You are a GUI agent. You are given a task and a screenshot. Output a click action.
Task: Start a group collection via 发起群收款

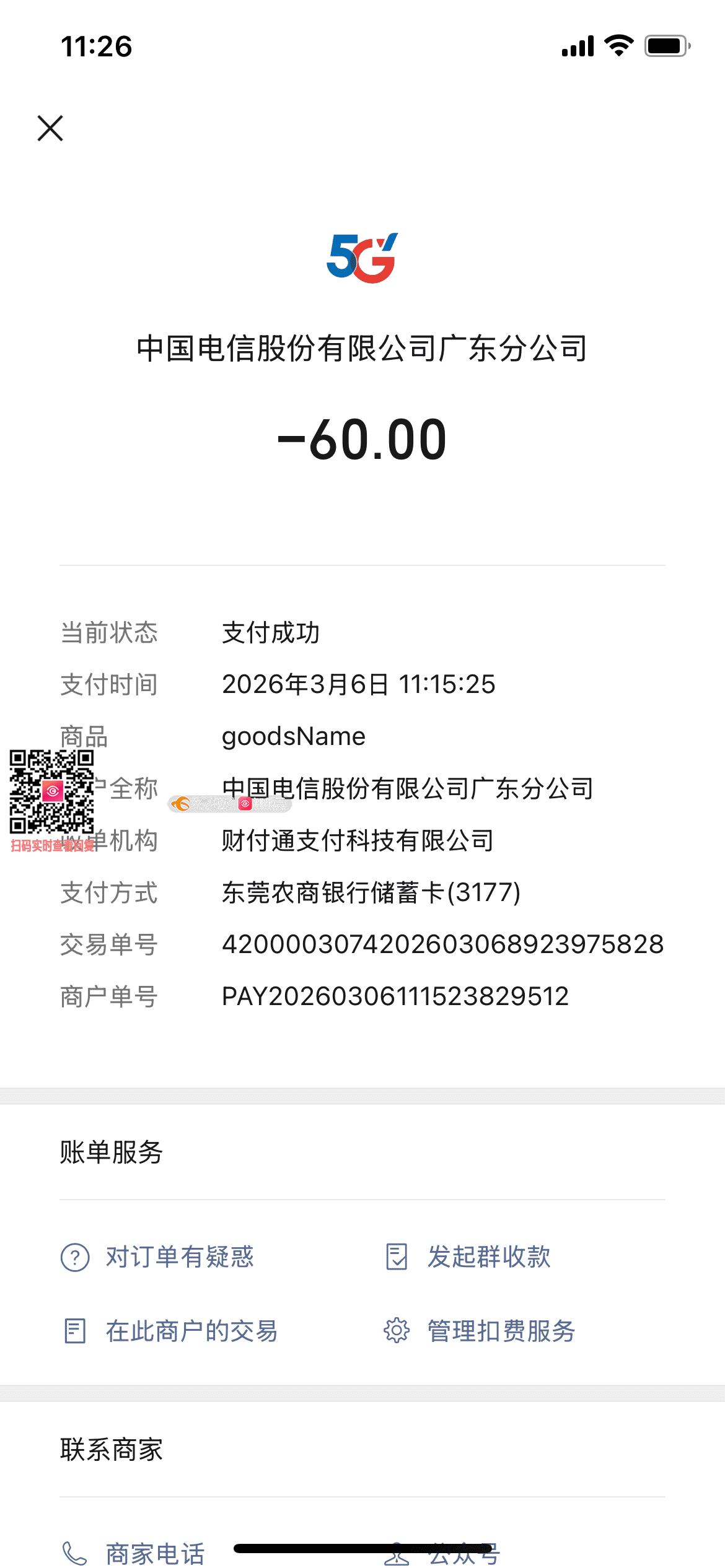469,1257
